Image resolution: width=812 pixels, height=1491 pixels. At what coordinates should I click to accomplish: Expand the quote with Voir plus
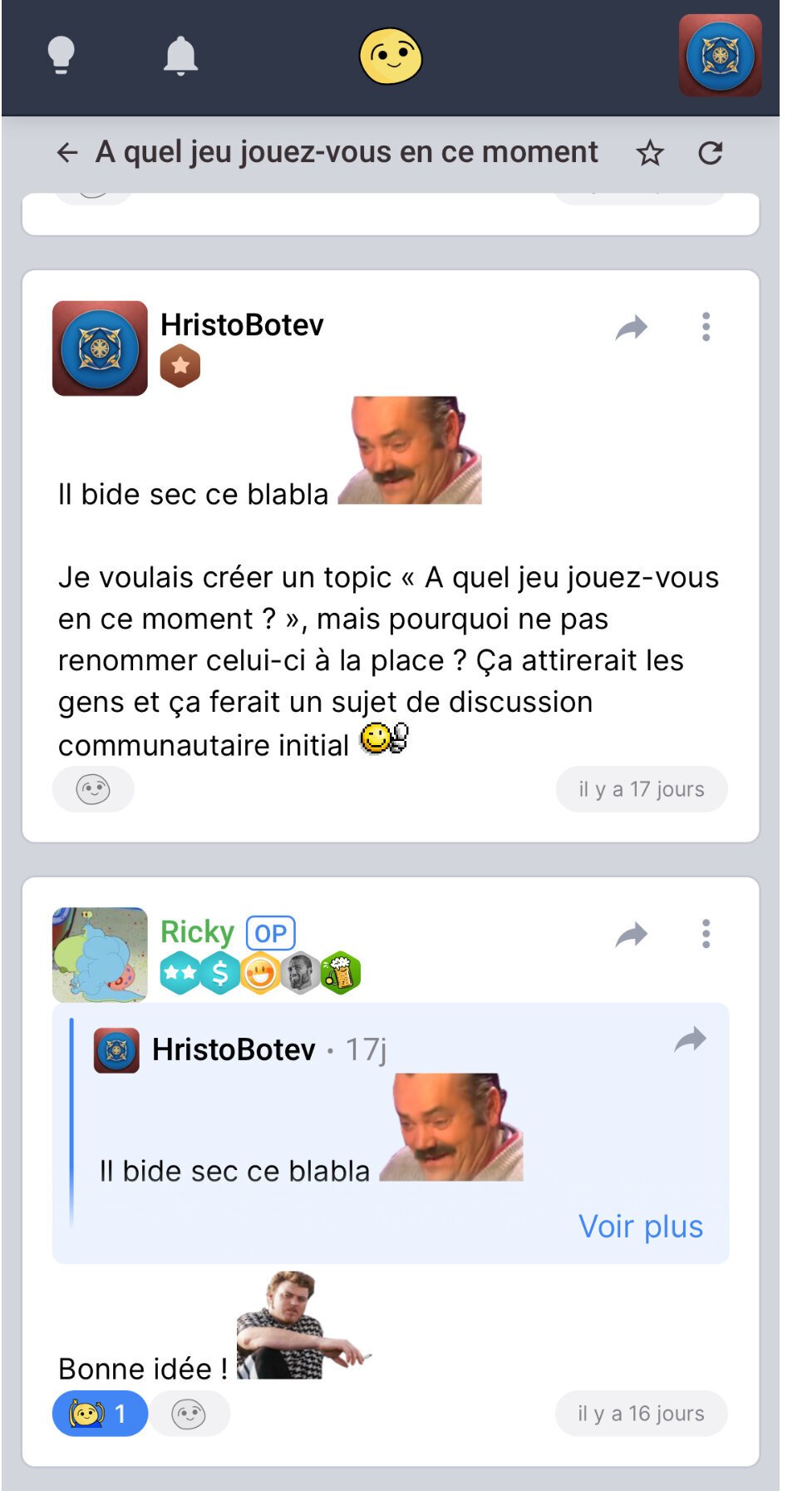coord(641,1227)
